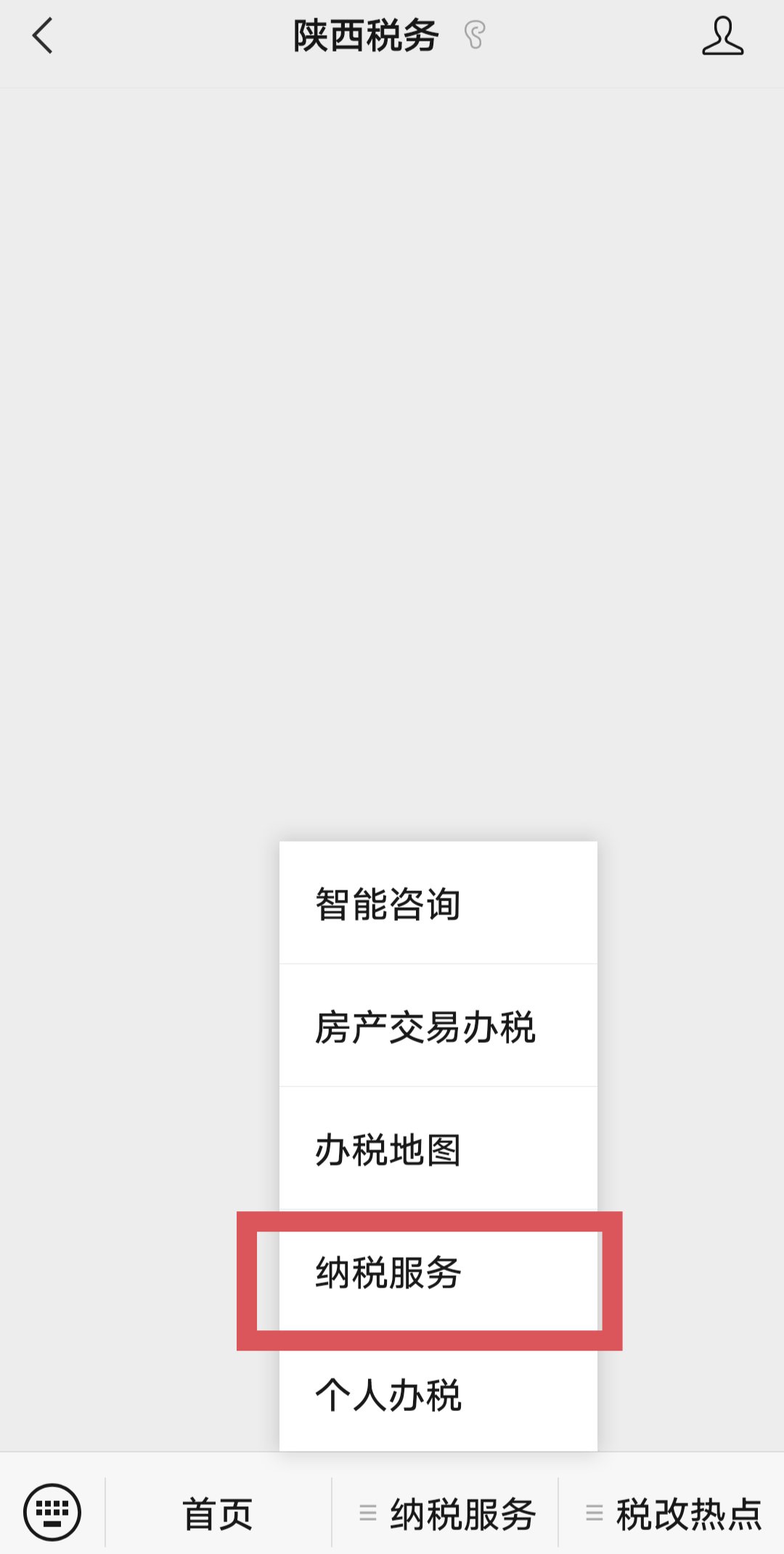The height and width of the screenshot is (1554, 784).
Task: Switch to keyboard input mode
Action: click(52, 1513)
